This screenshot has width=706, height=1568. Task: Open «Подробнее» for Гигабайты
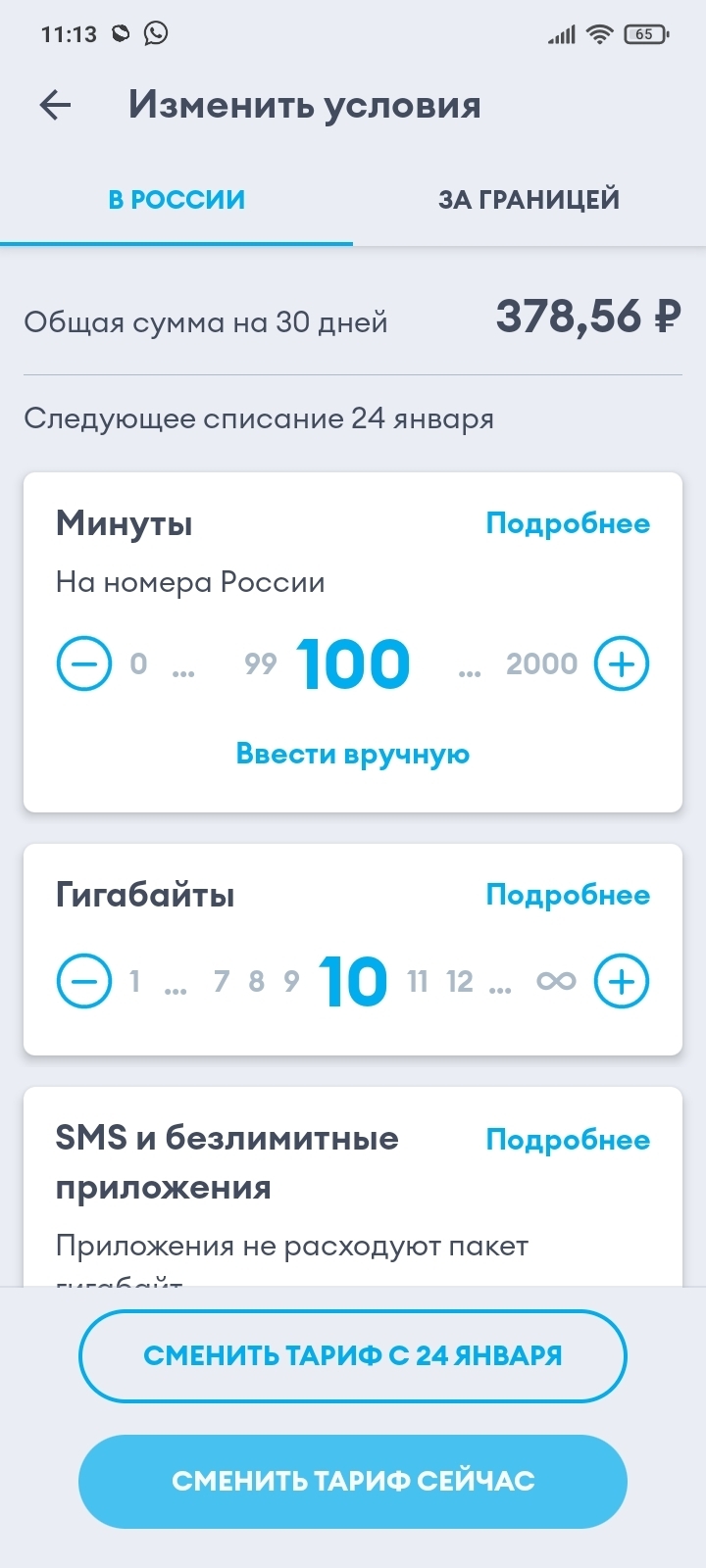568,895
